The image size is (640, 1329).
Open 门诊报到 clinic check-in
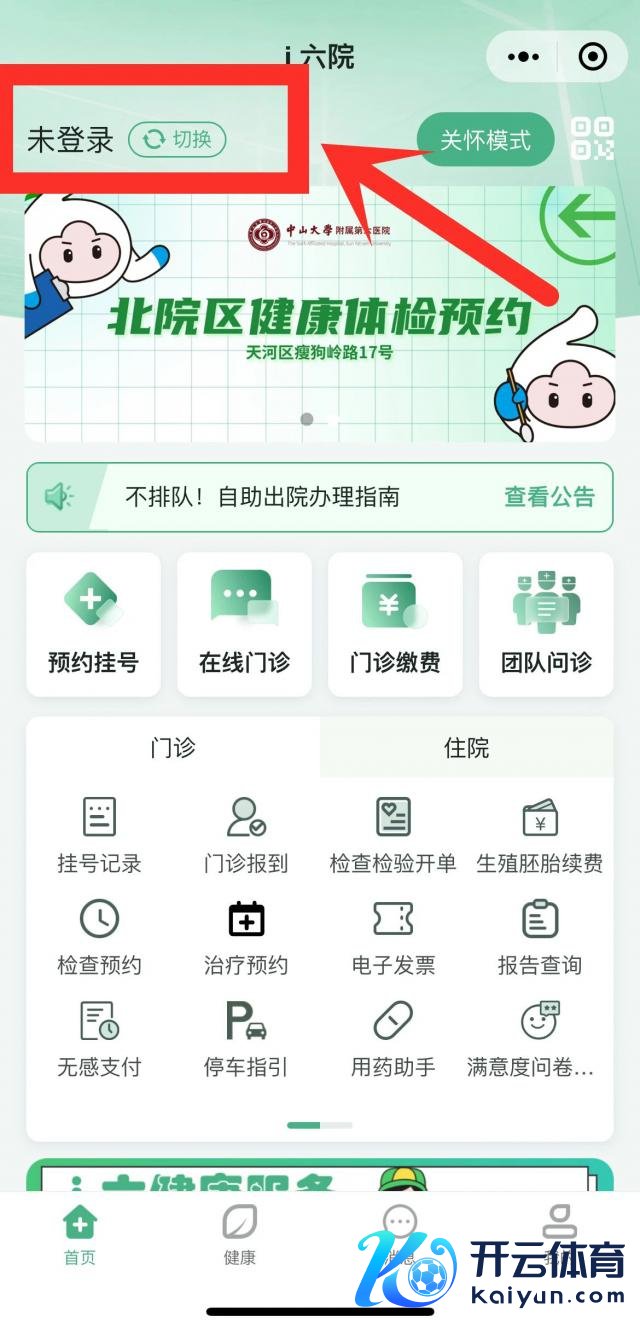pyautogui.click(x=246, y=836)
